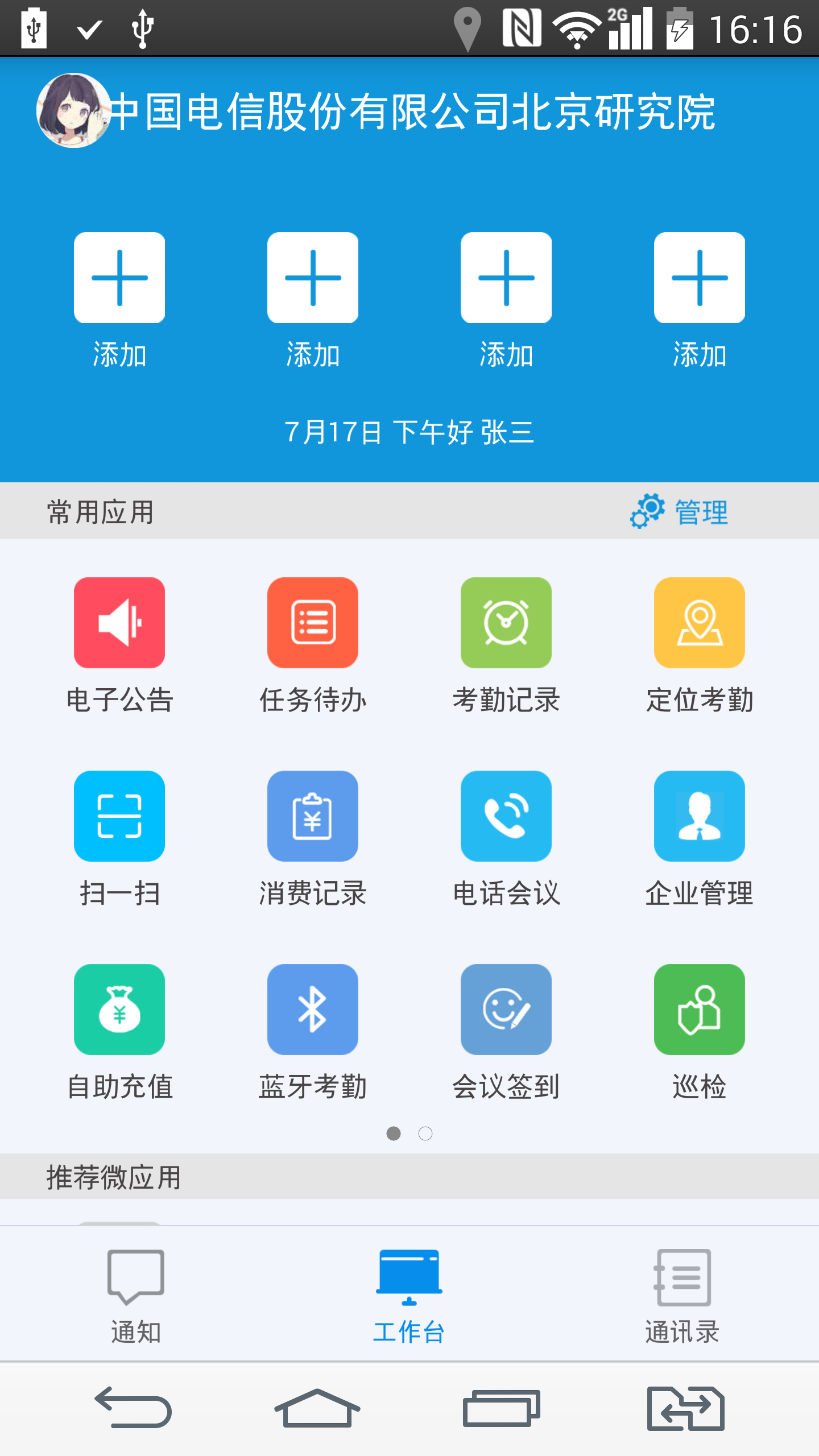This screenshot has height=1456, width=819.
Task: Open the 巡检 inspection app
Action: pyautogui.click(x=700, y=1010)
